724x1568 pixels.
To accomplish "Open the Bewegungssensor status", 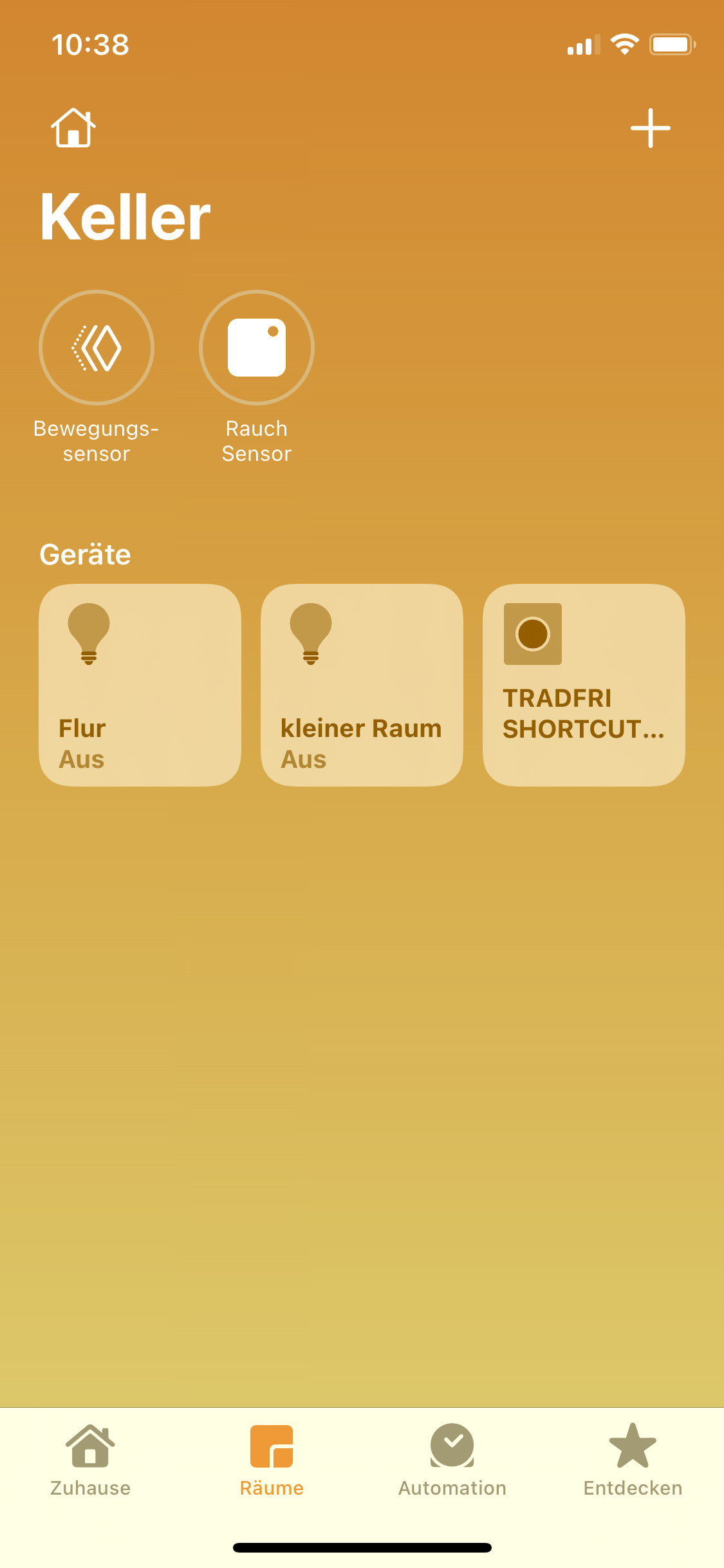I will click(97, 348).
